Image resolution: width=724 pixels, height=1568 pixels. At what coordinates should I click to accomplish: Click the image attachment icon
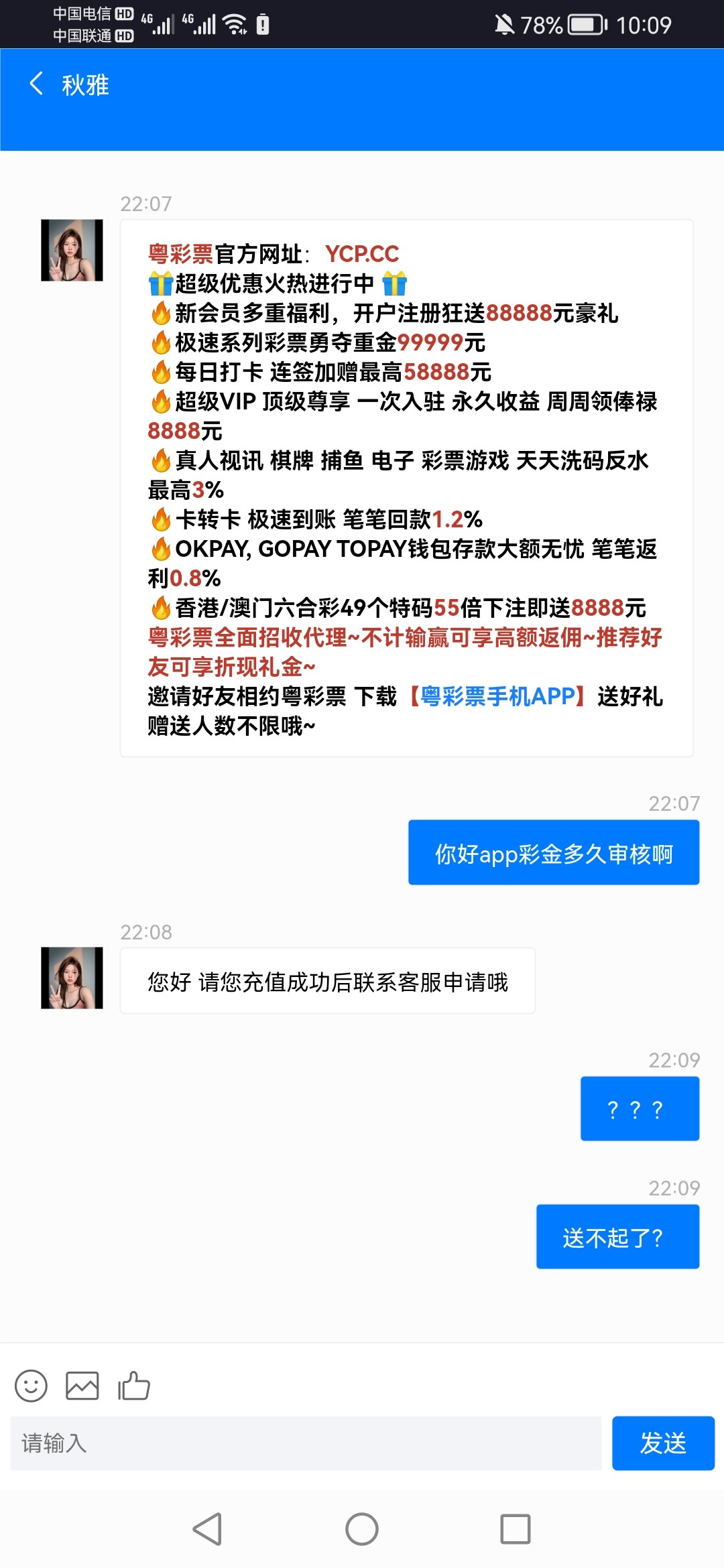coord(82,1386)
